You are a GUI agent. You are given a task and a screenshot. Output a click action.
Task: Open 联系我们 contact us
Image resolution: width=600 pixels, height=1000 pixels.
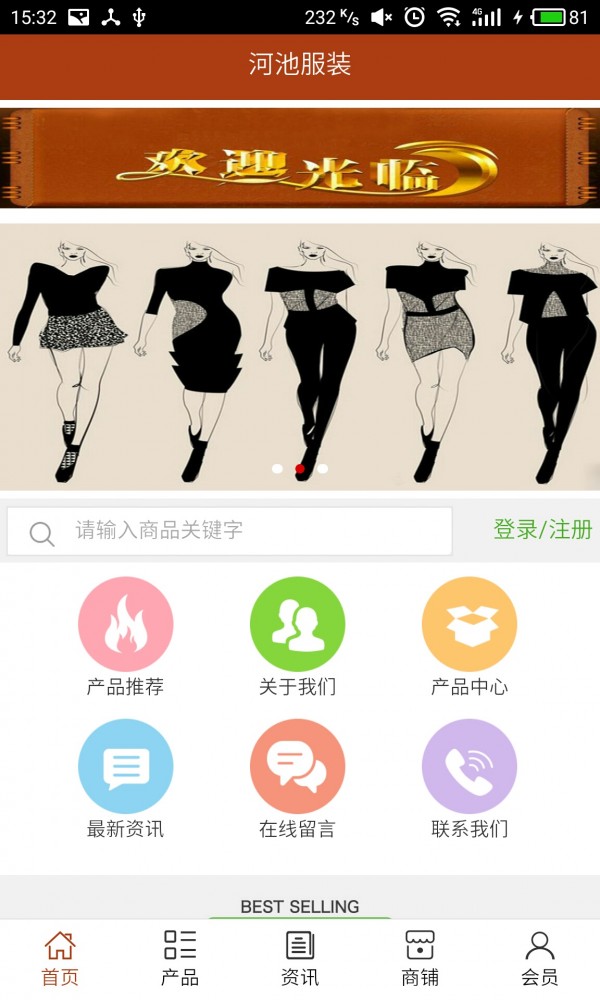coord(469,779)
